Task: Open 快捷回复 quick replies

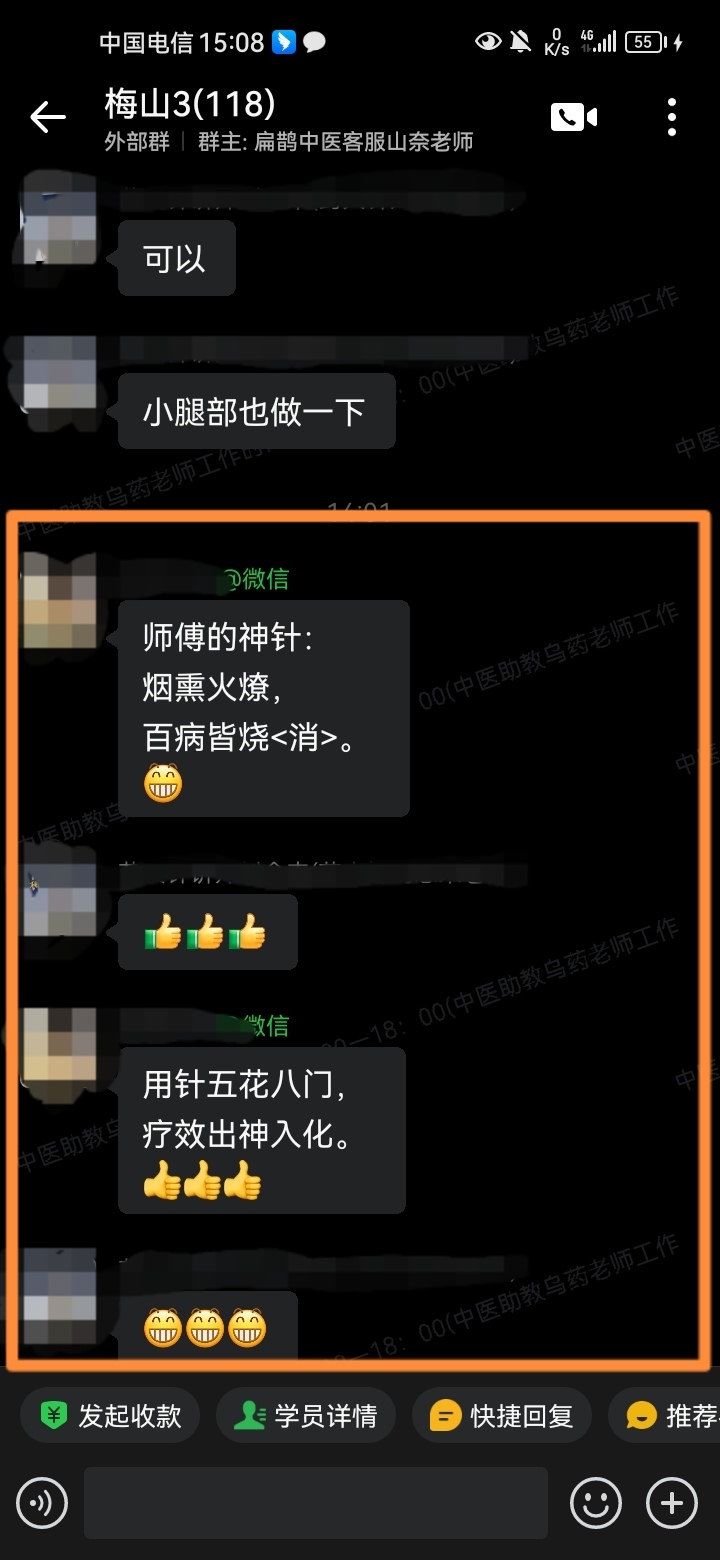Action: click(x=501, y=1416)
